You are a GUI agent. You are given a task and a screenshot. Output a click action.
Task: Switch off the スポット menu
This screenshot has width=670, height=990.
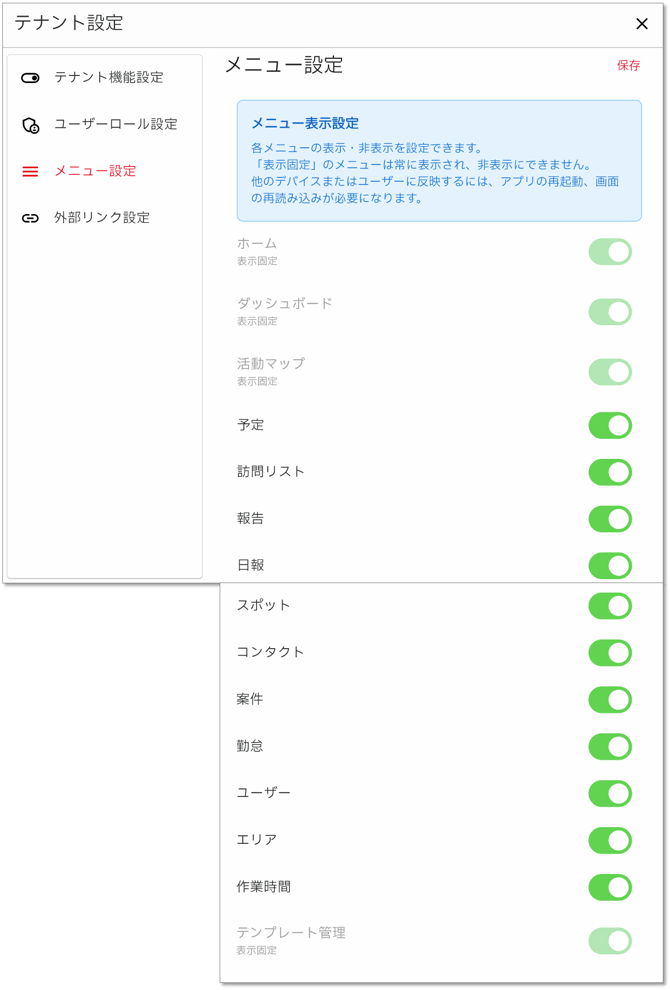click(x=610, y=606)
